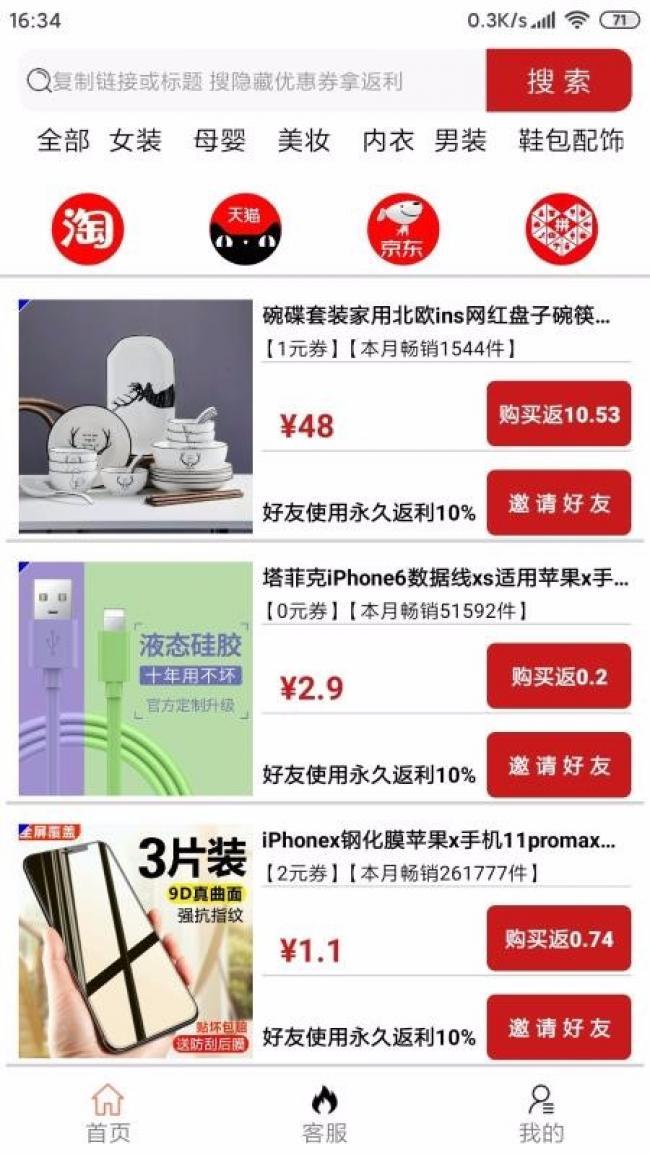Open the Taobao platform icon
The image size is (650, 1155).
tap(88, 229)
